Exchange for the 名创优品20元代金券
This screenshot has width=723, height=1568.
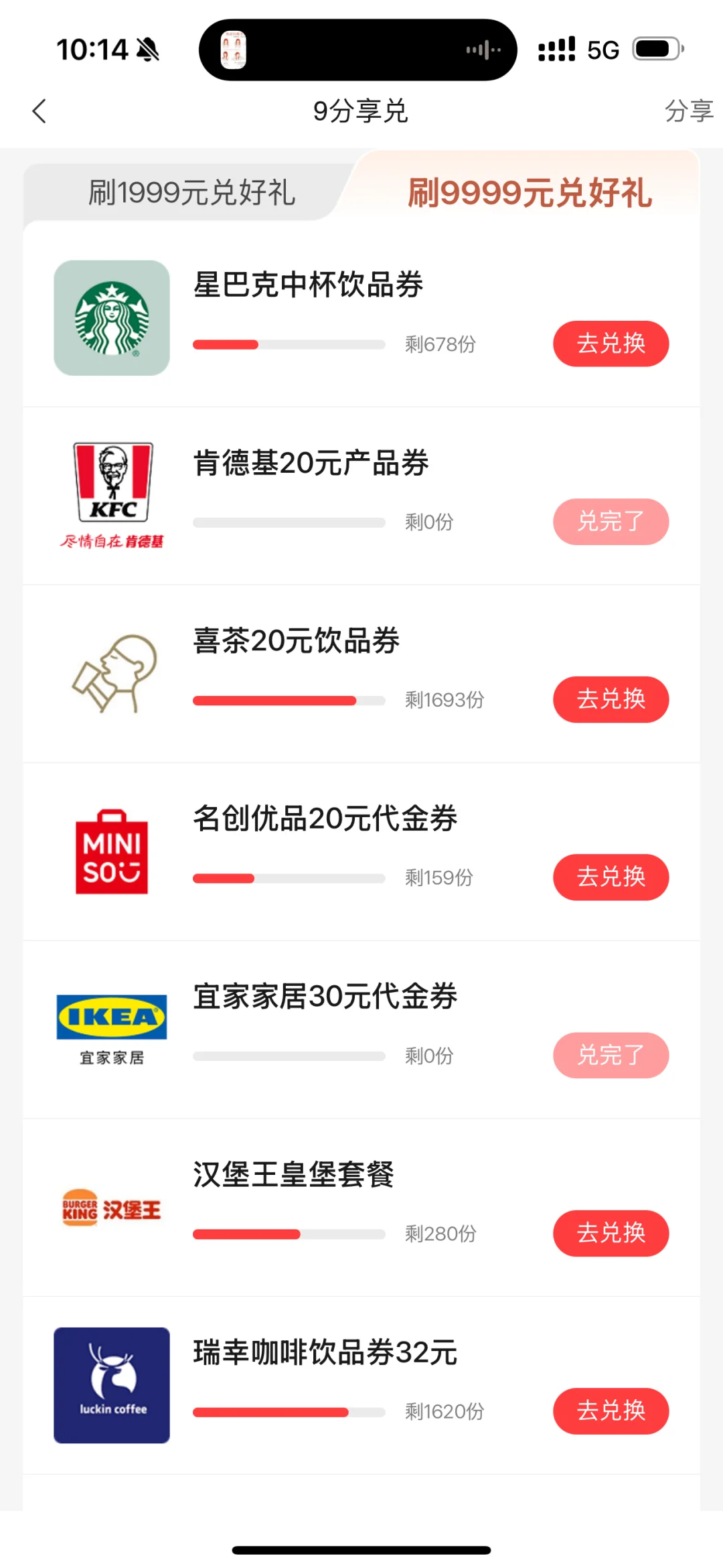click(611, 877)
